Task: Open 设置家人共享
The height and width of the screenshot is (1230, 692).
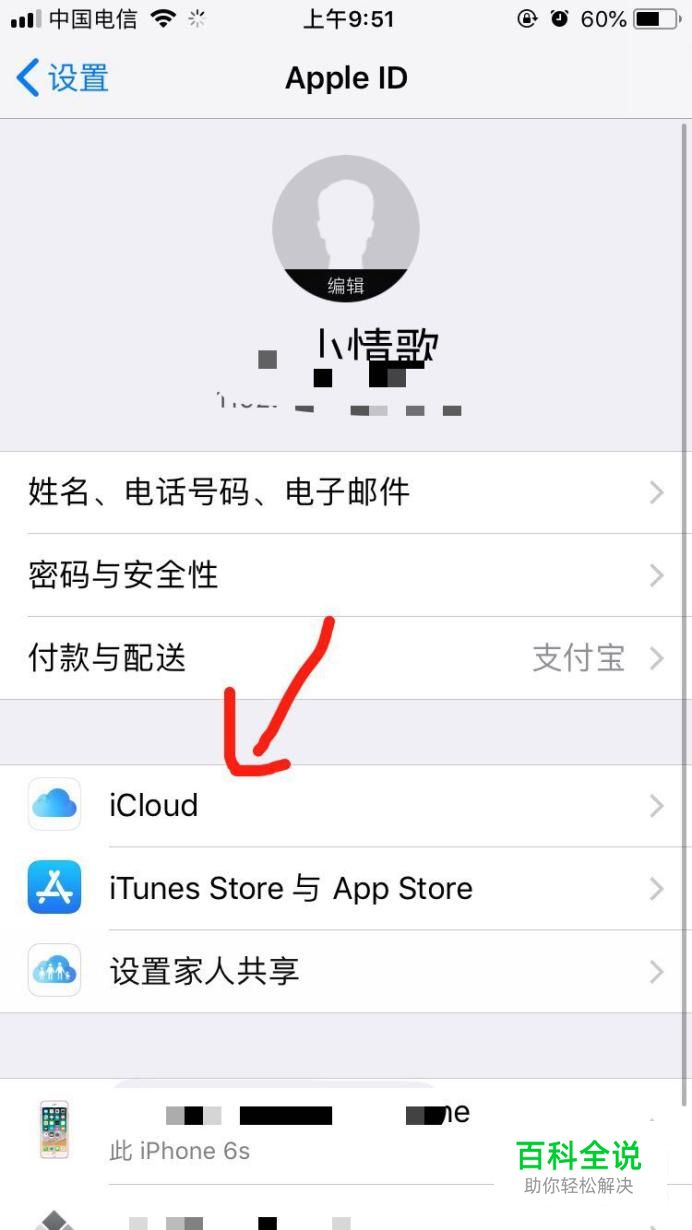Action: click(x=346, y=972)
